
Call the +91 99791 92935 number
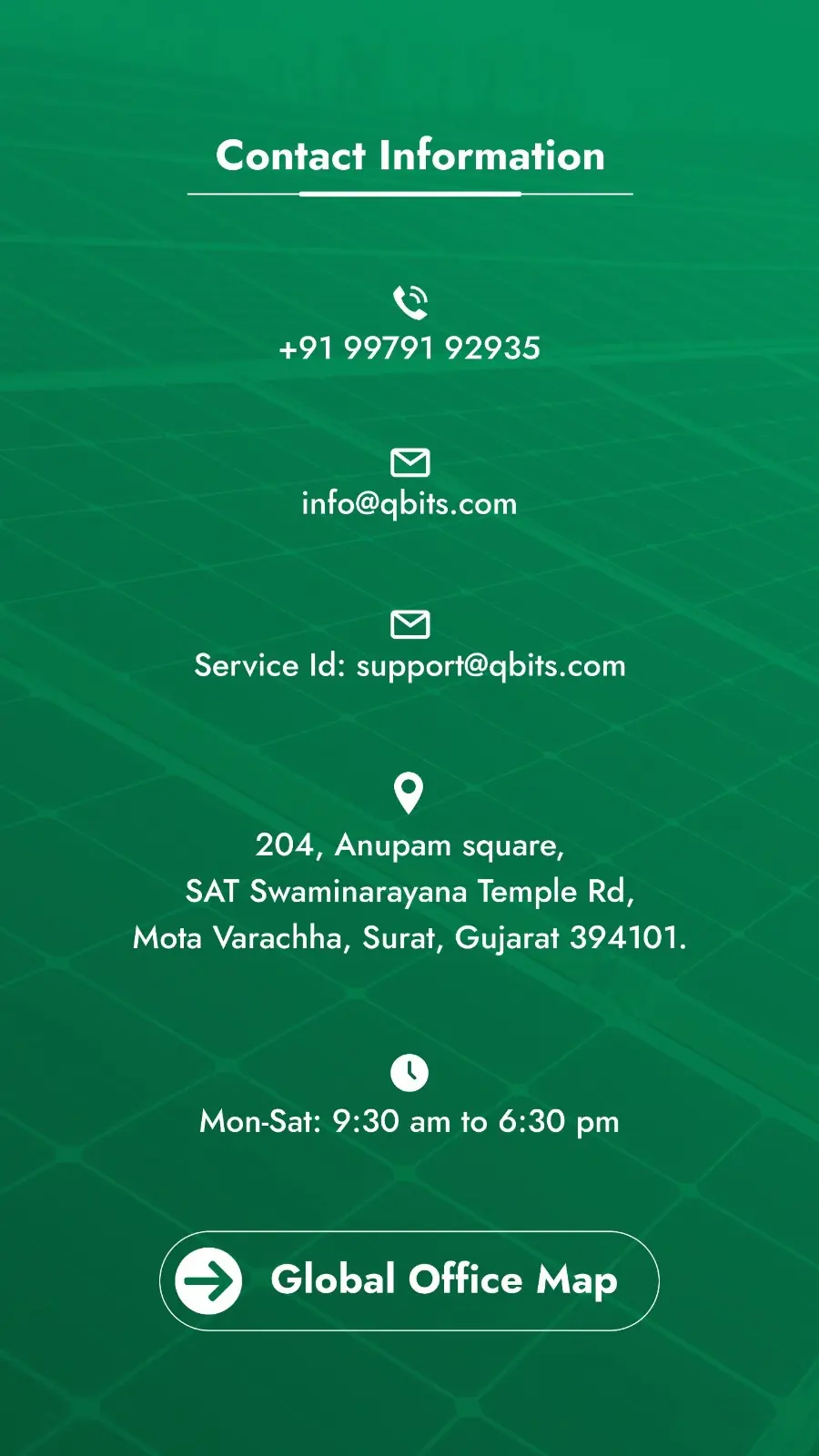tap(409, 348)
